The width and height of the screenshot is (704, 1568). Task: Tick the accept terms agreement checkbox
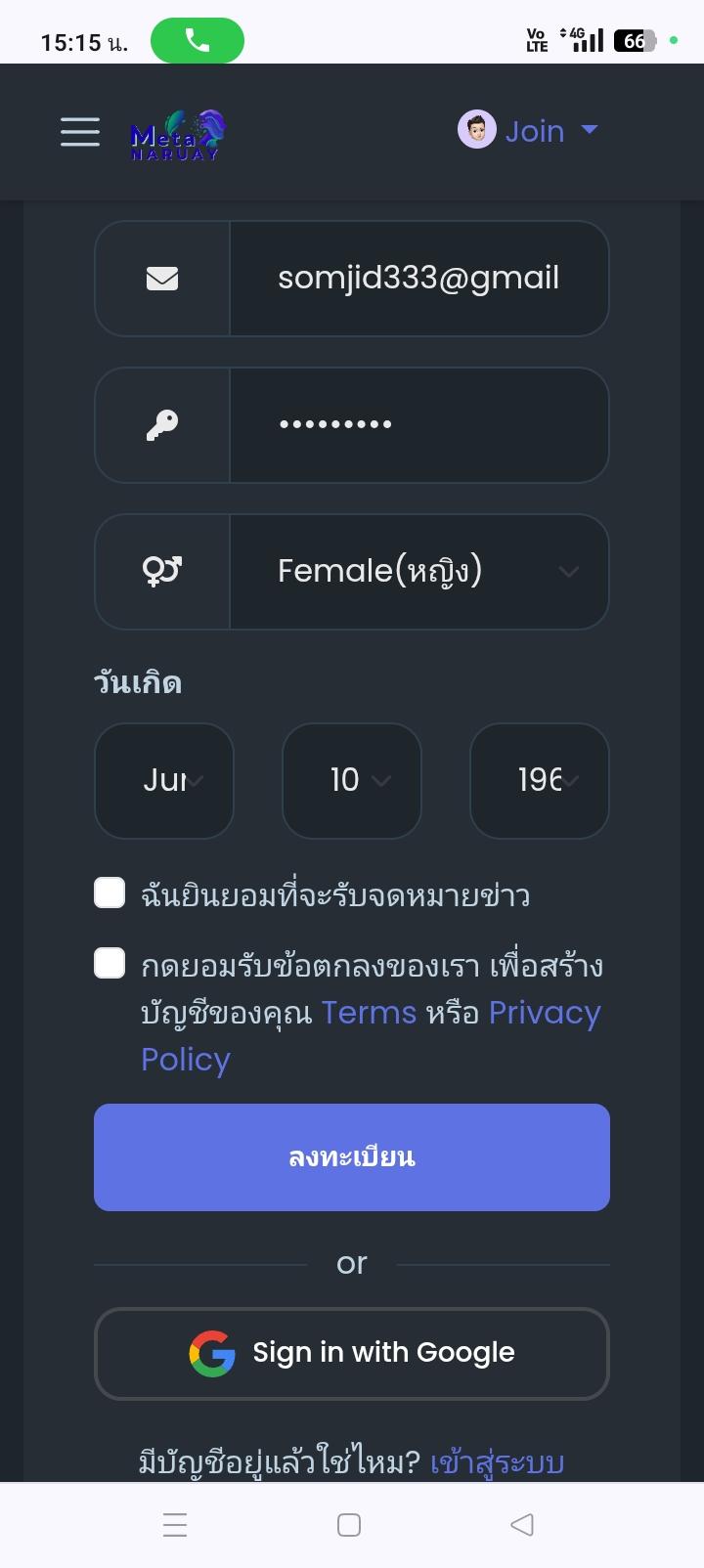pos(110,963)
